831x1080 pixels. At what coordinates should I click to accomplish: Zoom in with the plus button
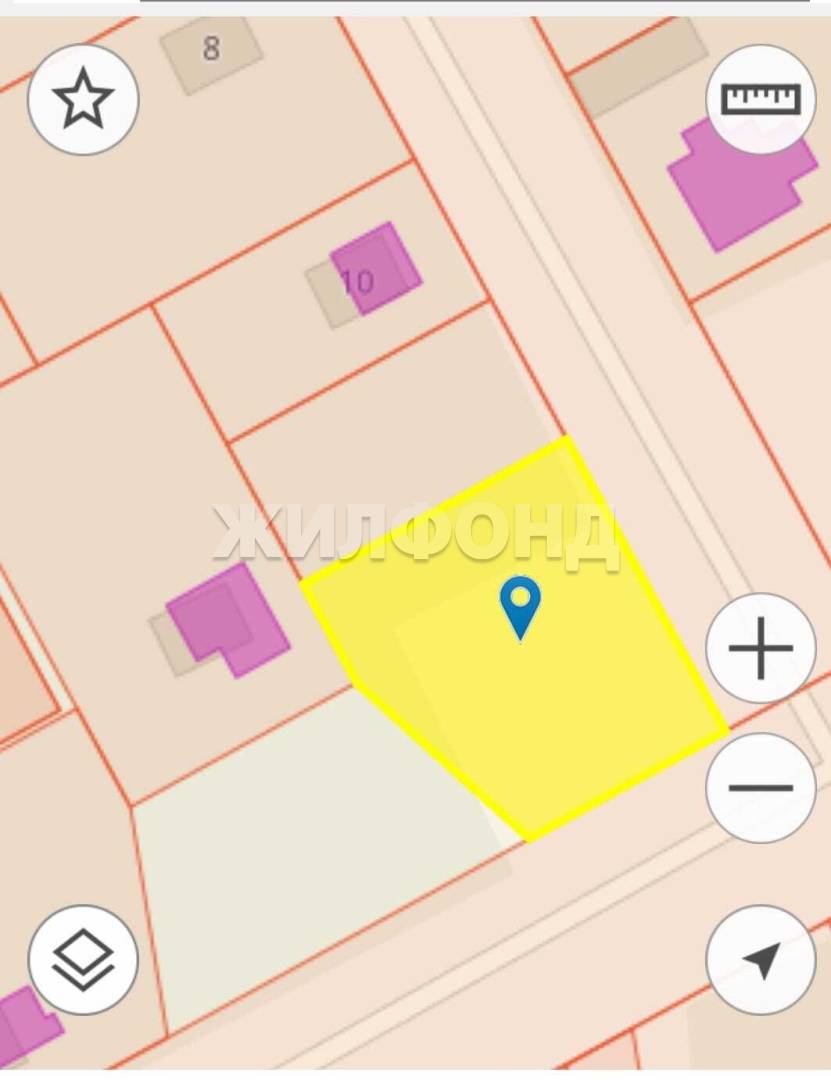coord(760,648)
